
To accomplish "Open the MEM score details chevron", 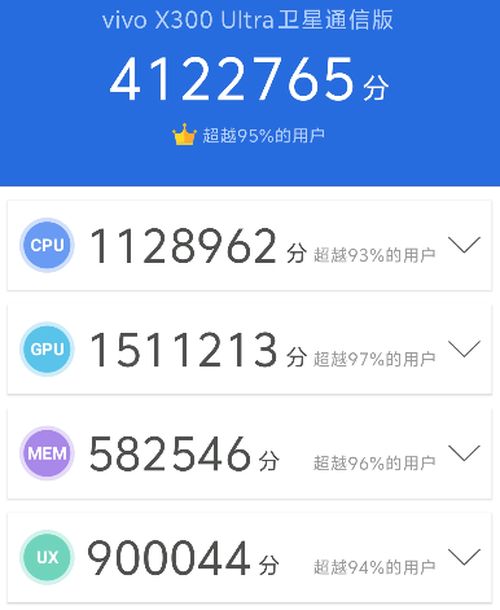I will pyautogui.click(x=464, y=453).
